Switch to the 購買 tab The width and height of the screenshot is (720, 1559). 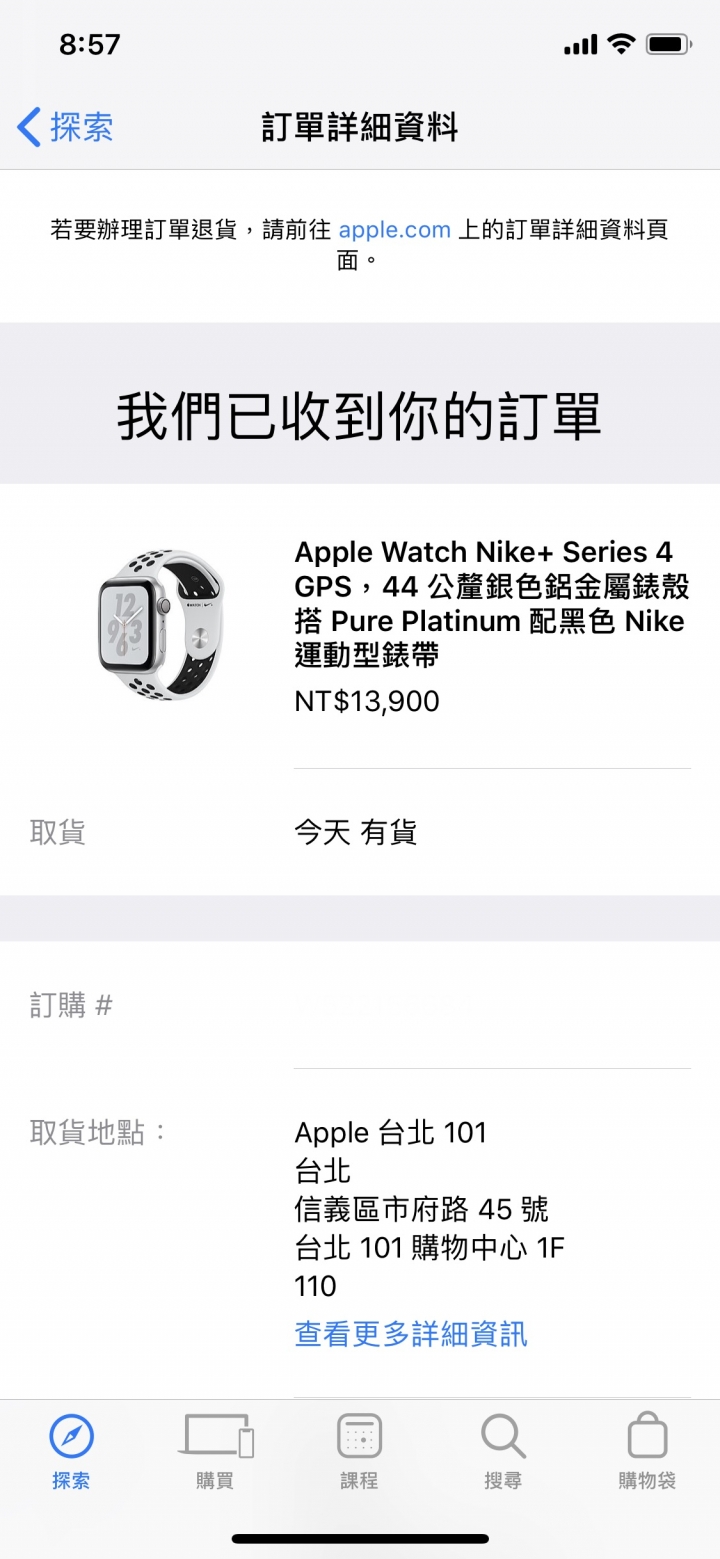coord(215,1450)
